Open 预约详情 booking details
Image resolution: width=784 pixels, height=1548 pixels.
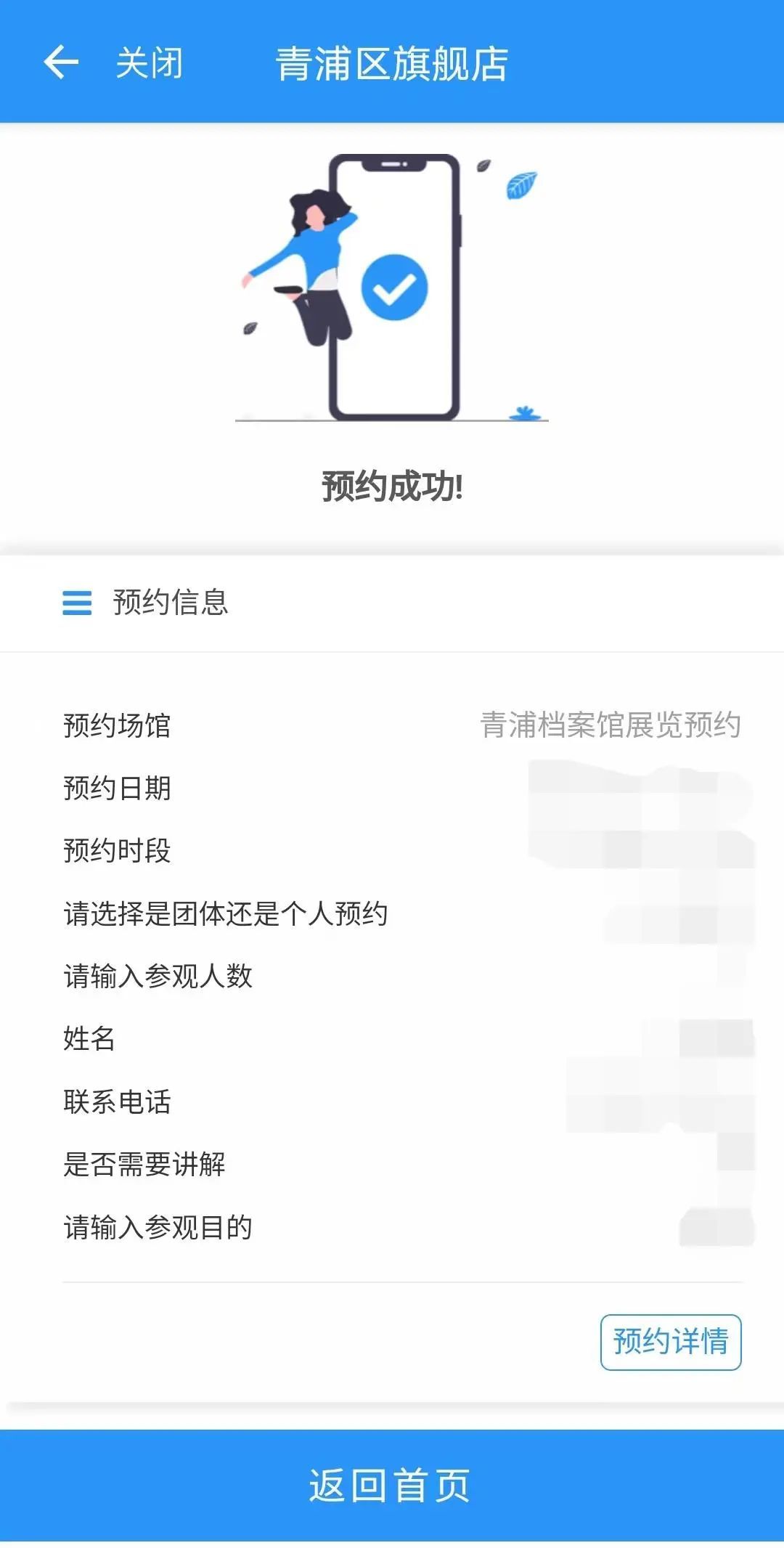click(670, 1342)
